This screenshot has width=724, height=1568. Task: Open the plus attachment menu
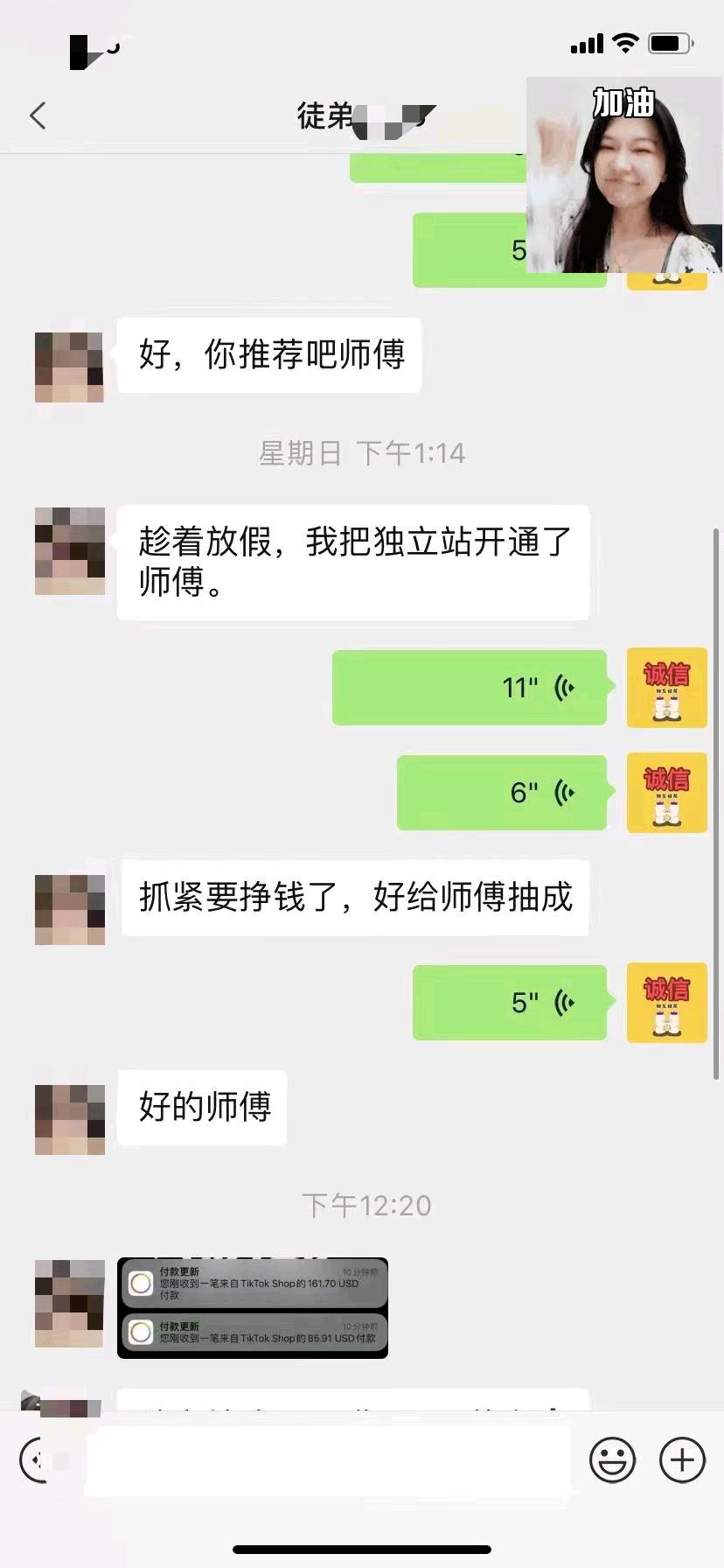[682, 1460]
